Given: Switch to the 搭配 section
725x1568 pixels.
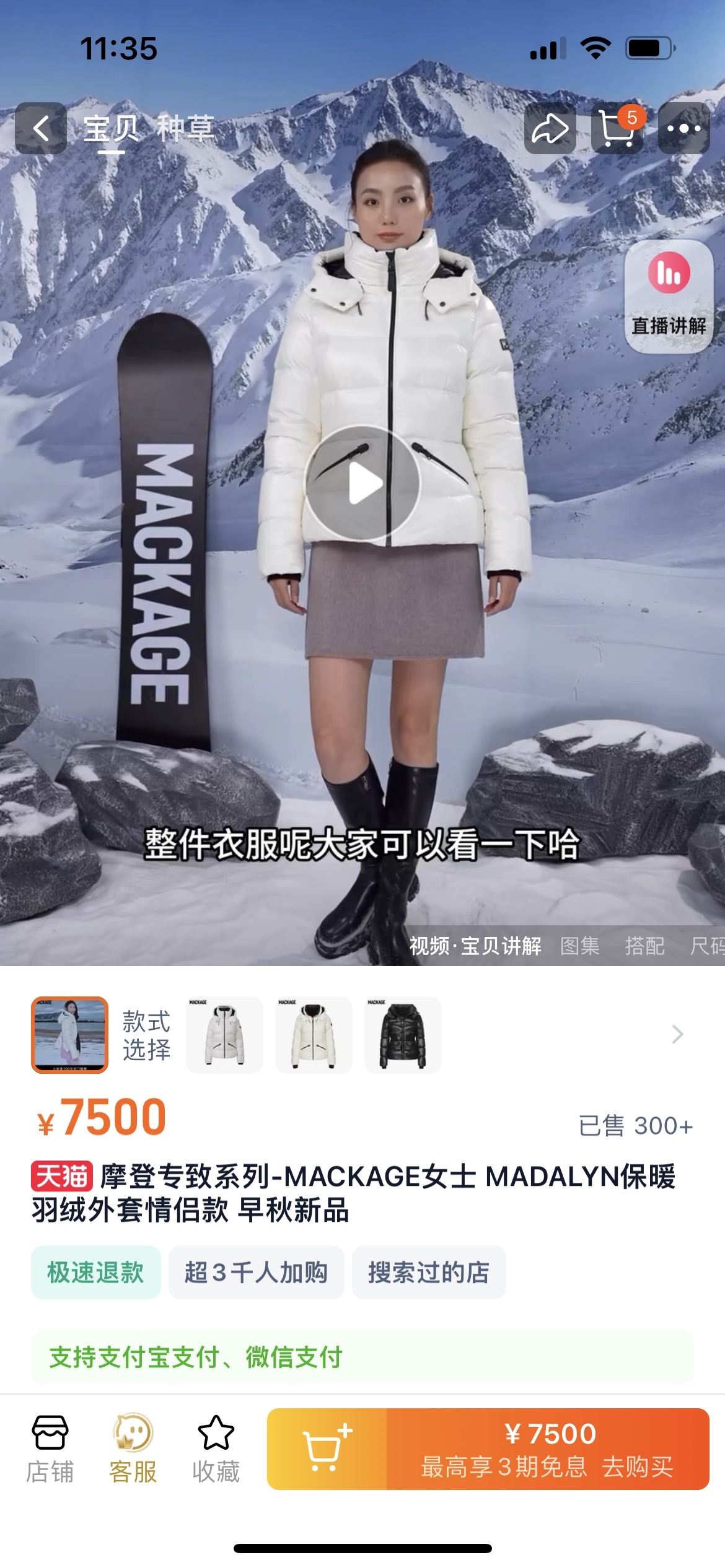Looking at the screenshot, I should (x=644, y=946).
